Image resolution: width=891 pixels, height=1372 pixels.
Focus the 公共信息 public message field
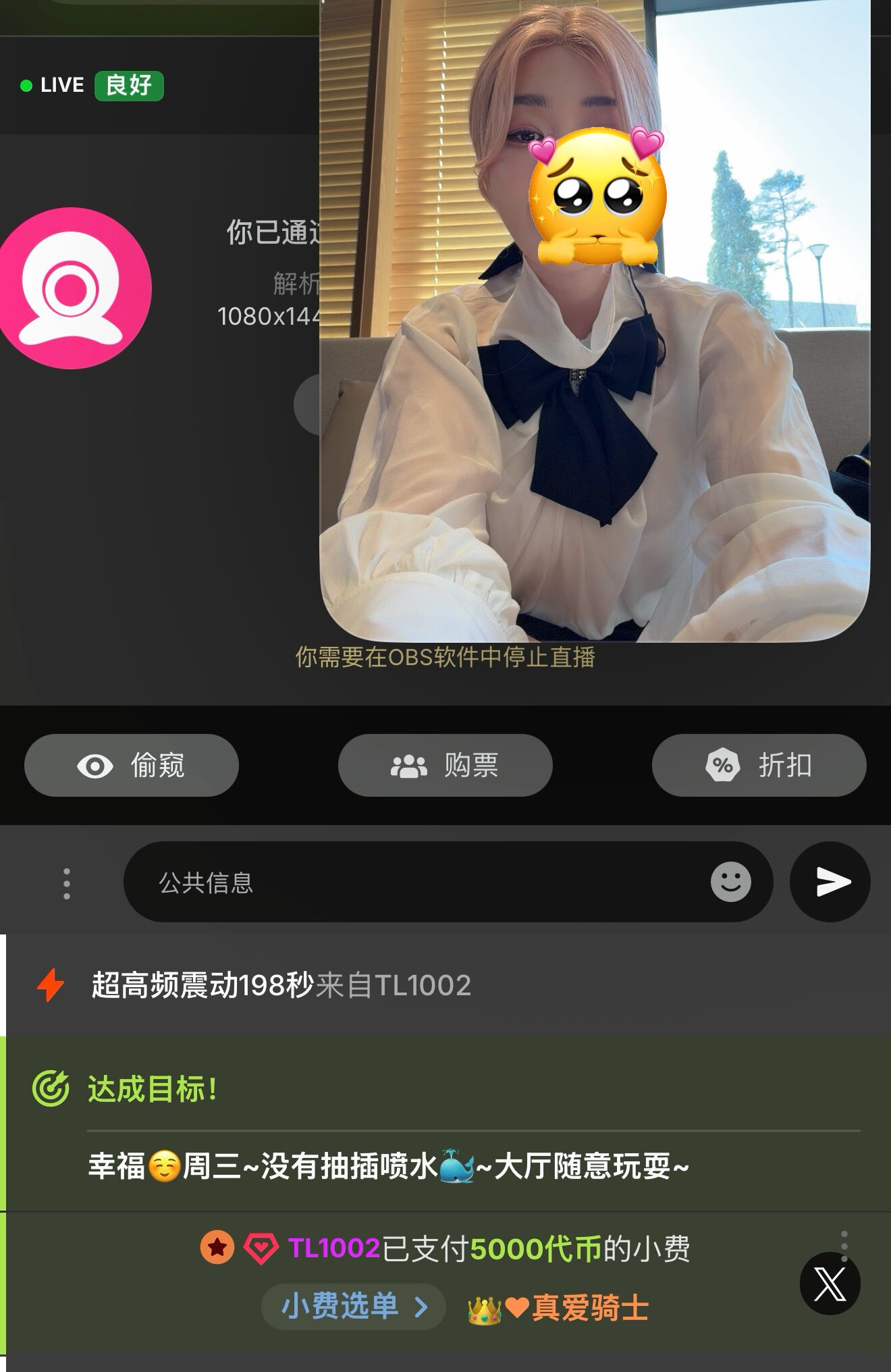418,882
